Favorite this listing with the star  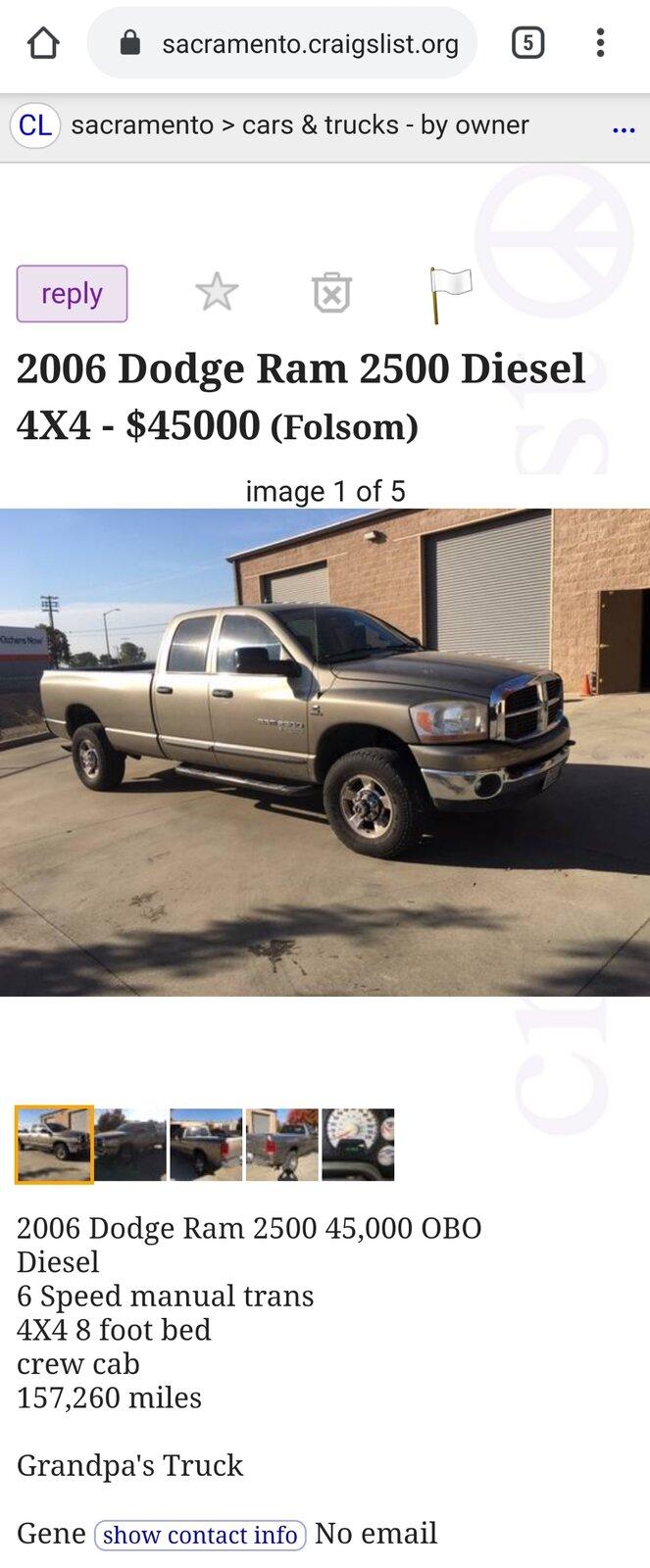[217, 292]
